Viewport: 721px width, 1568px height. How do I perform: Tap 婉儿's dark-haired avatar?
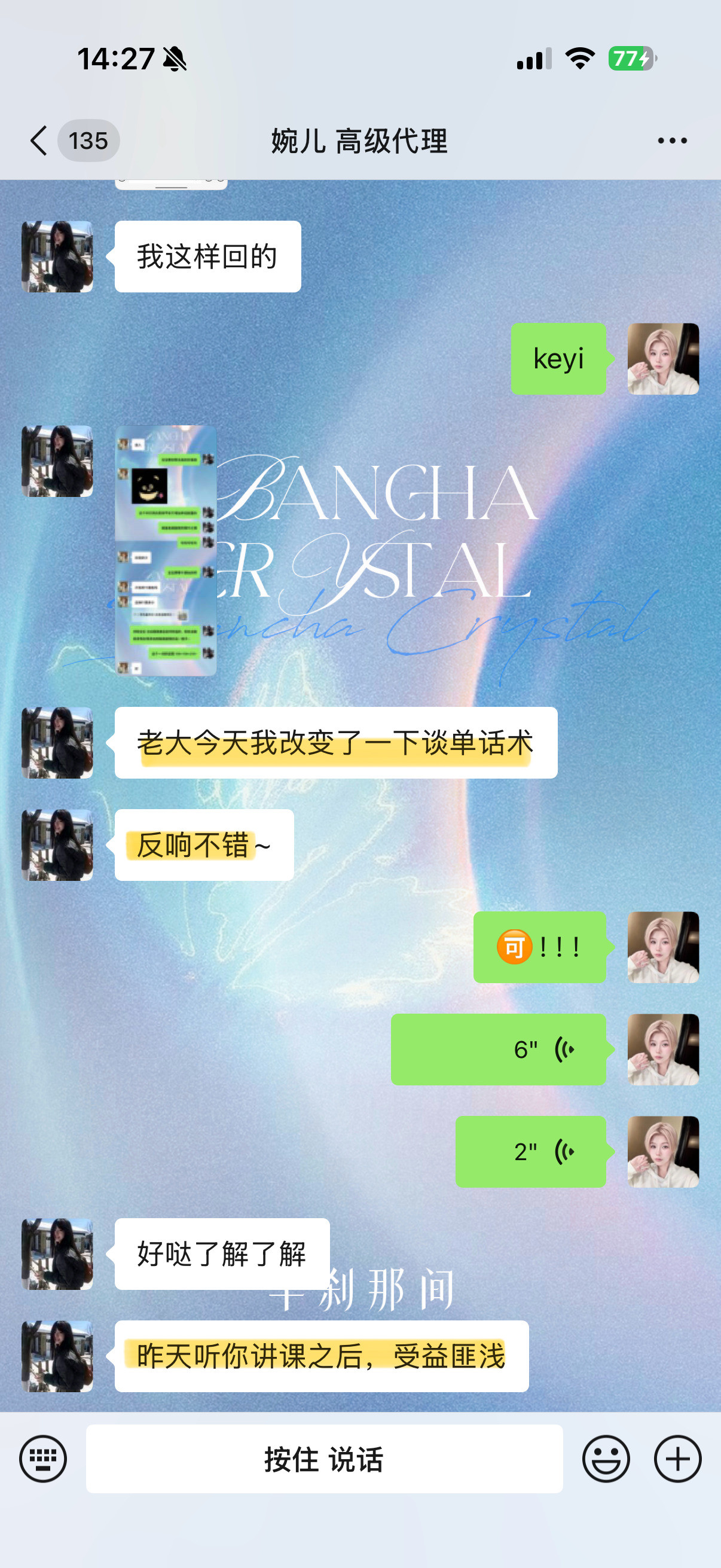pos(58,256)
